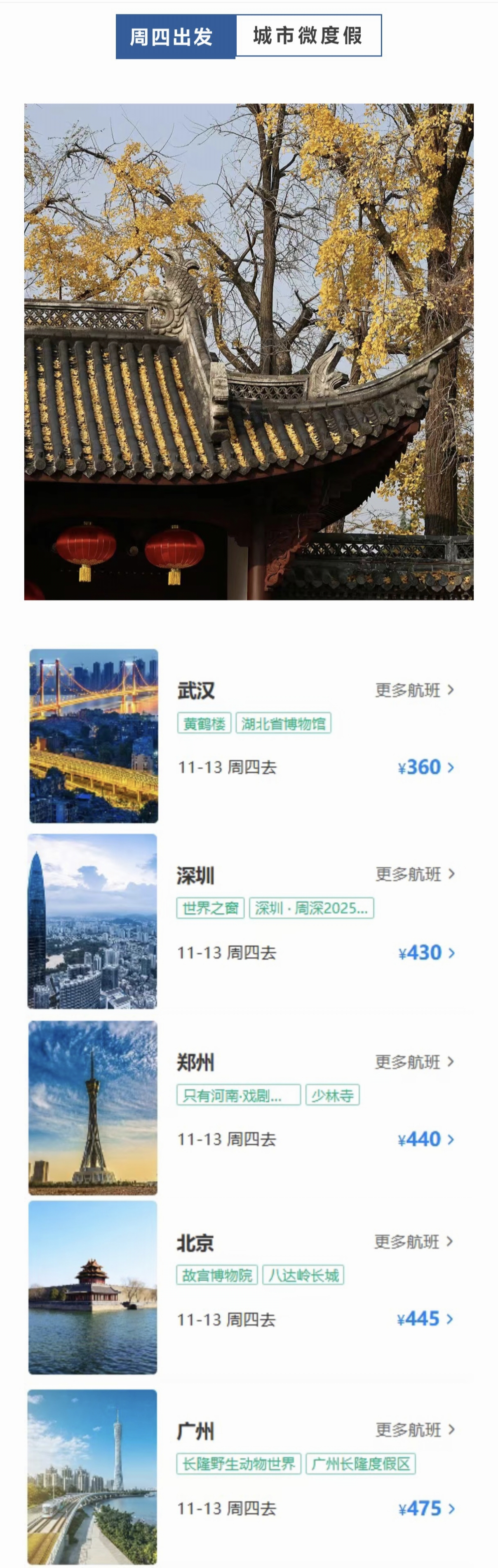Image resolution: width=498 pixels, height=1568 pixels.
Task: See more flights for 深圳
Action: (415, 874)
